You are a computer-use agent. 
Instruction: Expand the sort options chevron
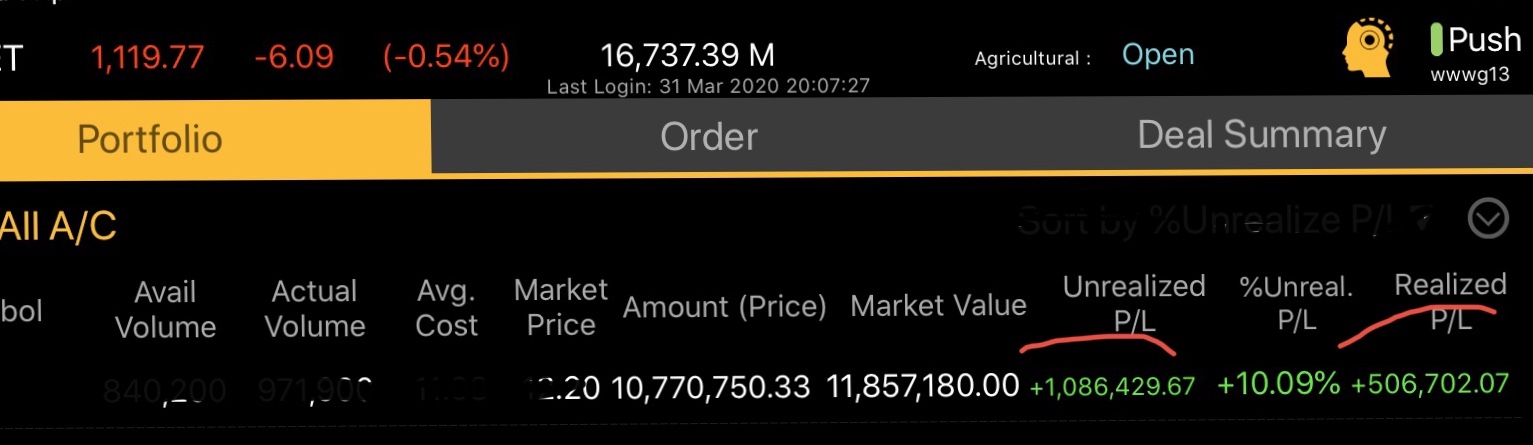[1488, 218]
